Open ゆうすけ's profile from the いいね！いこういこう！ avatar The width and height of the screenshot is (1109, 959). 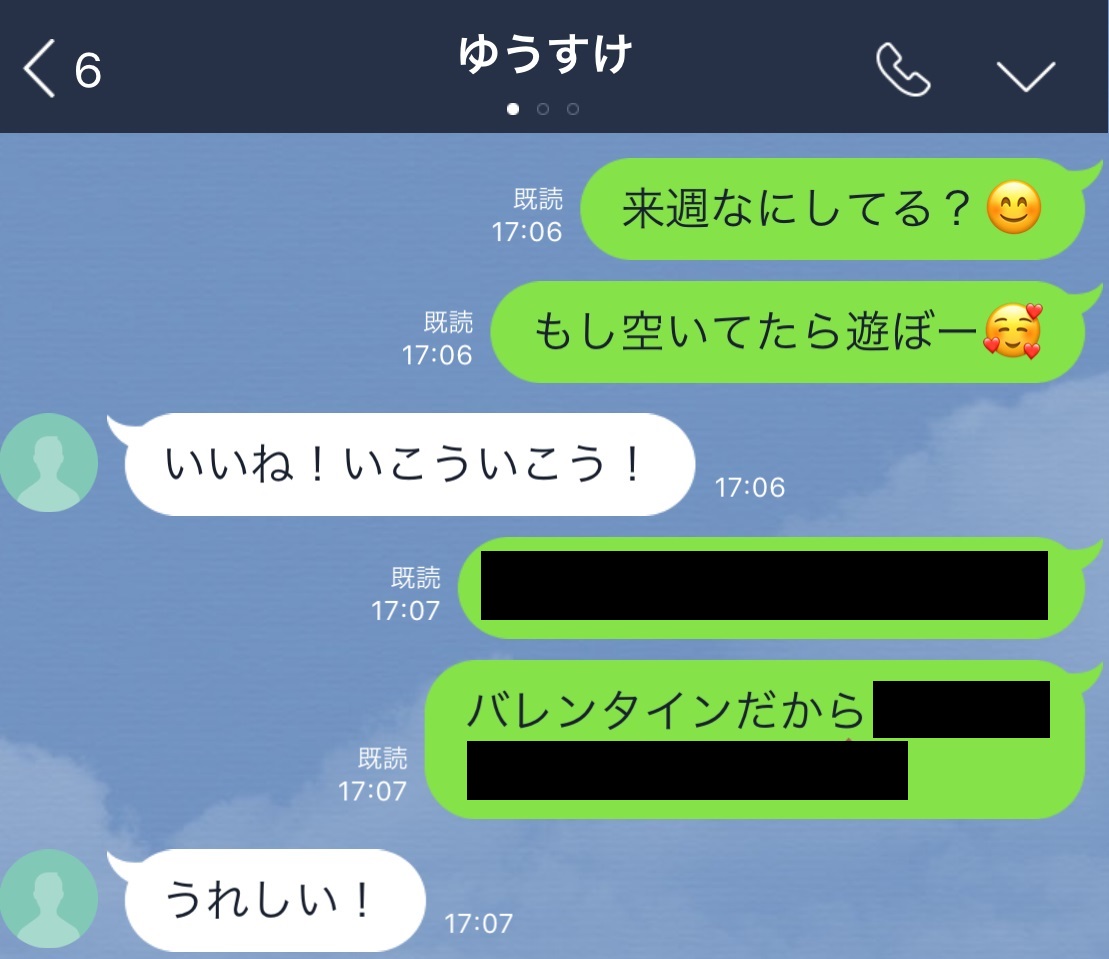49,462
